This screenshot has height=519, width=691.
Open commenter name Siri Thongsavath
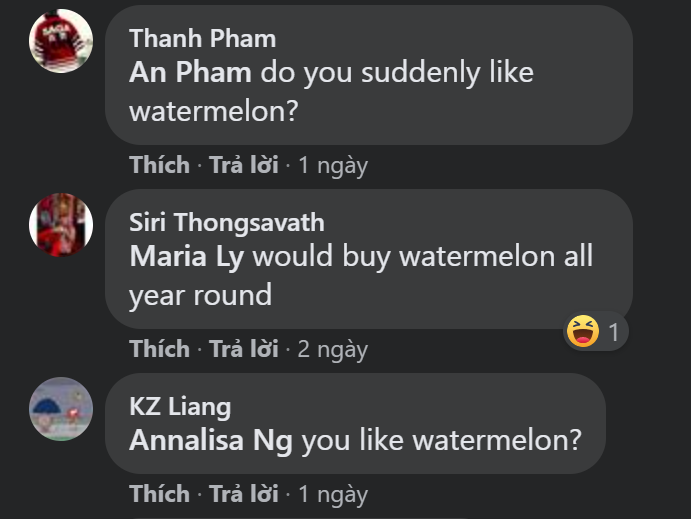226,222
